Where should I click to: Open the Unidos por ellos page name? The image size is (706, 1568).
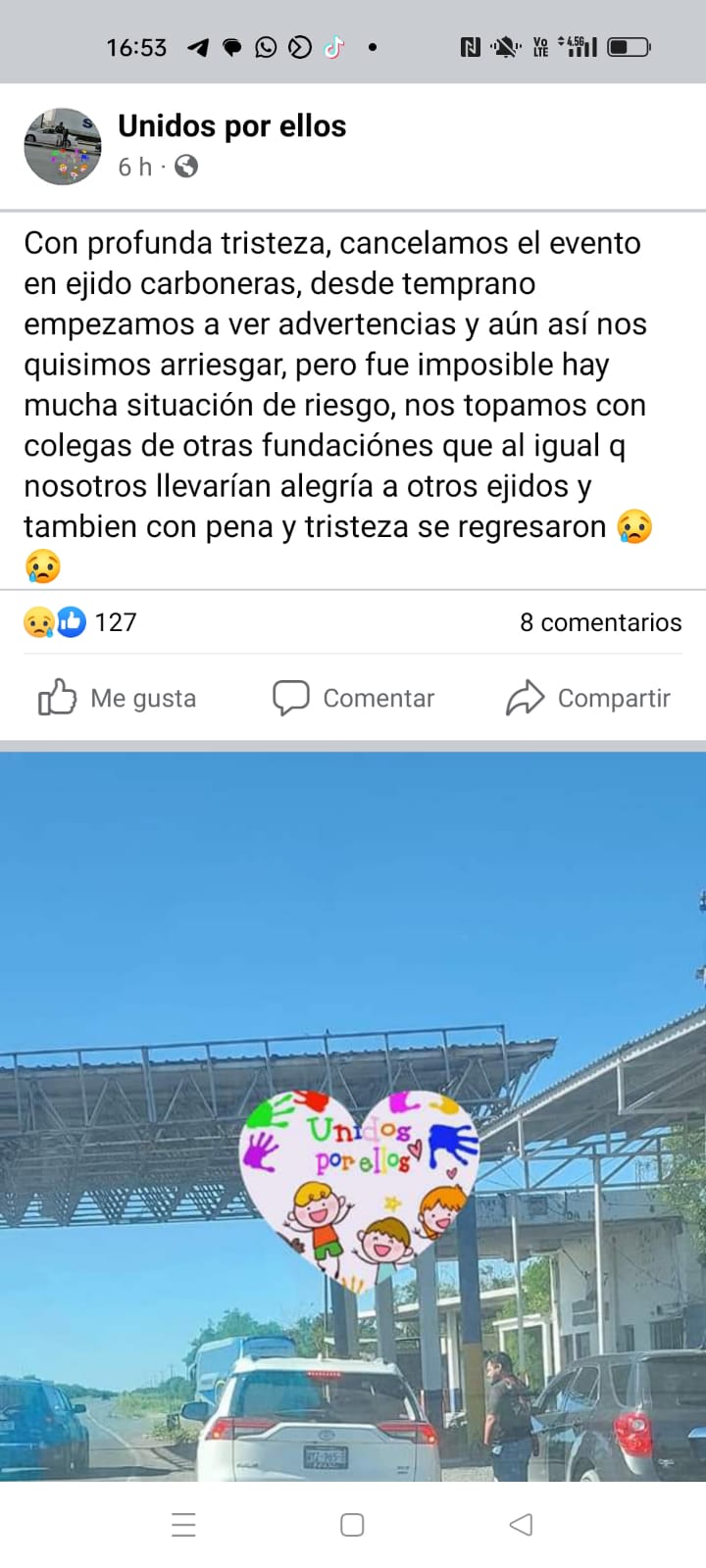pyautogui.click(x=231, y=126)
